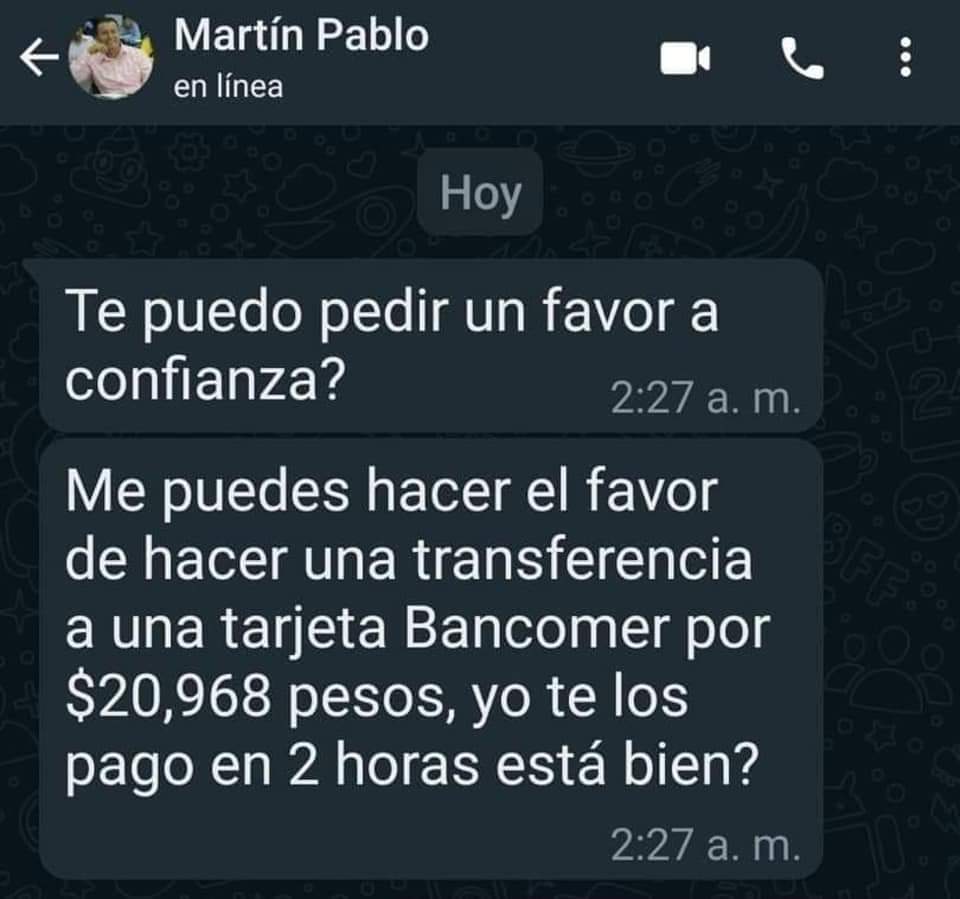Open Martín Pablo's contact info
Screen dimensions: 960x899
pyautogui.click(x=300, y=58)
